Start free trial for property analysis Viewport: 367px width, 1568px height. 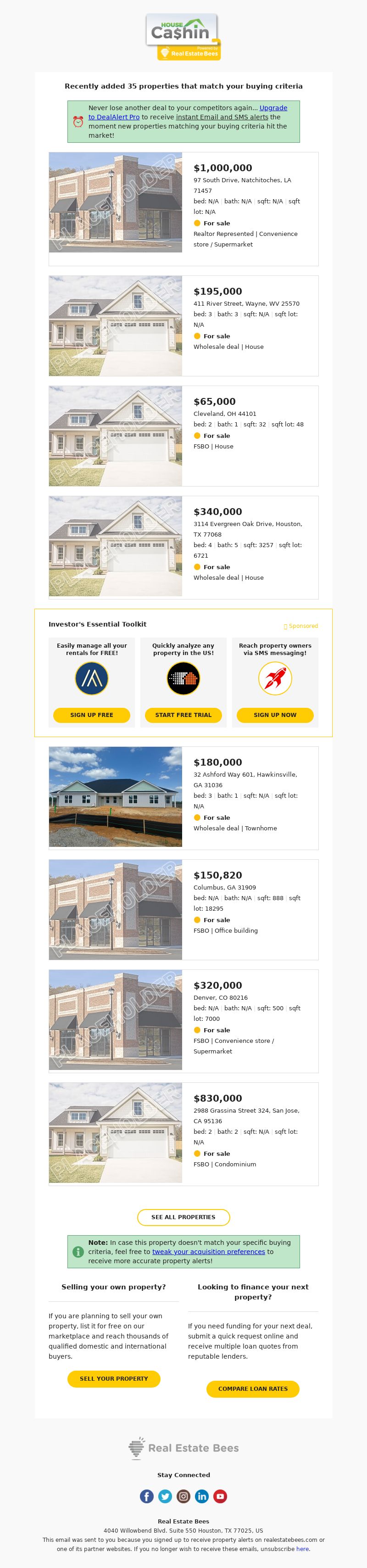183,715
